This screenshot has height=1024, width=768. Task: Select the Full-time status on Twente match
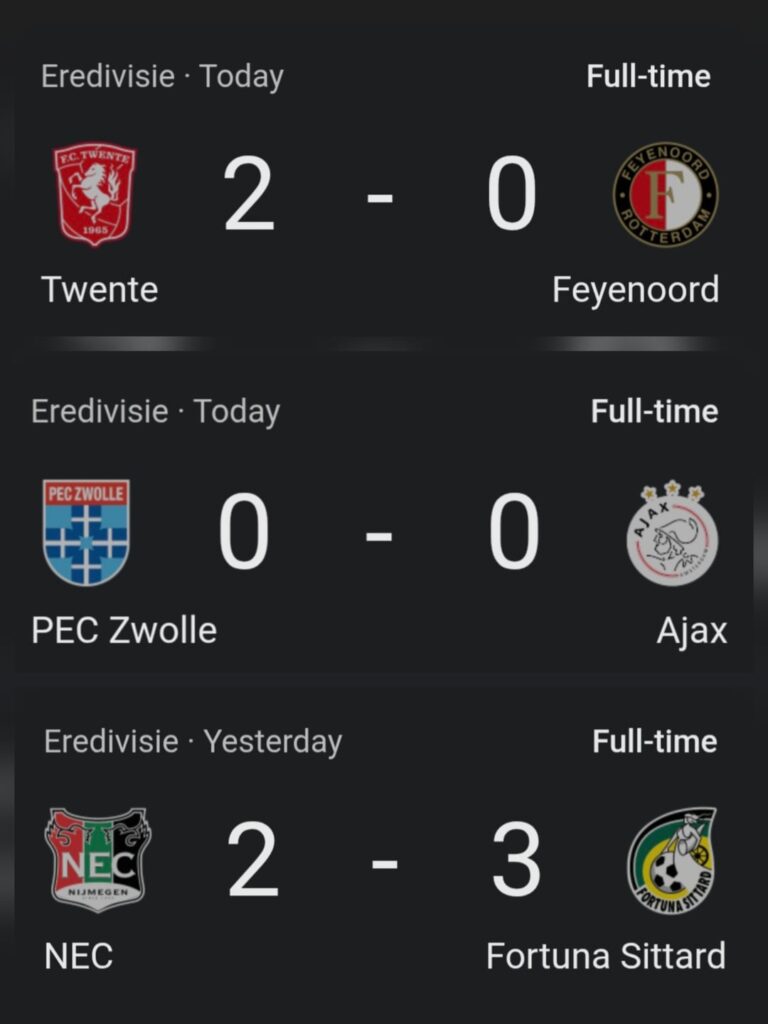click(x=648, y=76)
